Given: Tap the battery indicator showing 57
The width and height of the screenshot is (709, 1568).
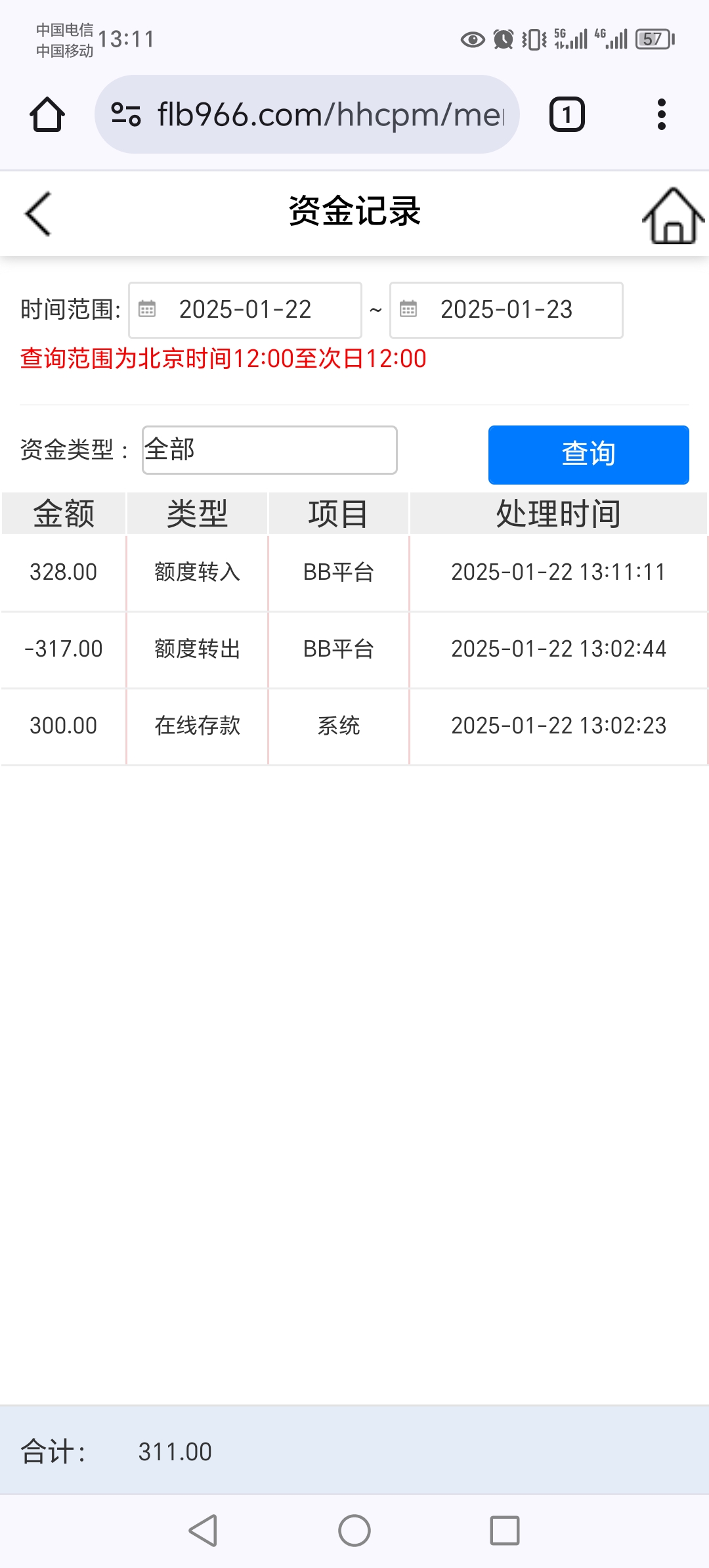Looking at the screenshot, I should coord(652,39).
